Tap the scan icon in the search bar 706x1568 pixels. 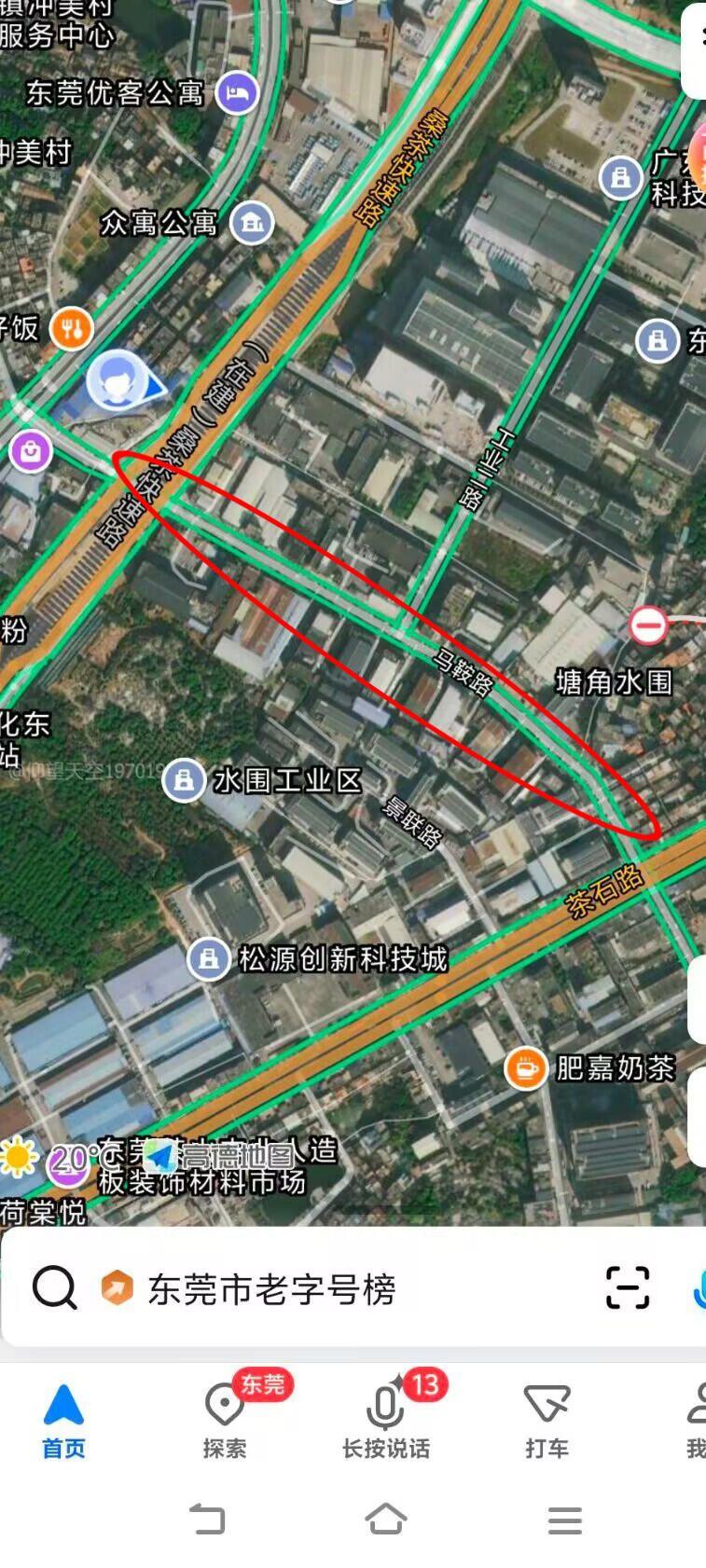pyautogui.click(x=627, y=1288)
